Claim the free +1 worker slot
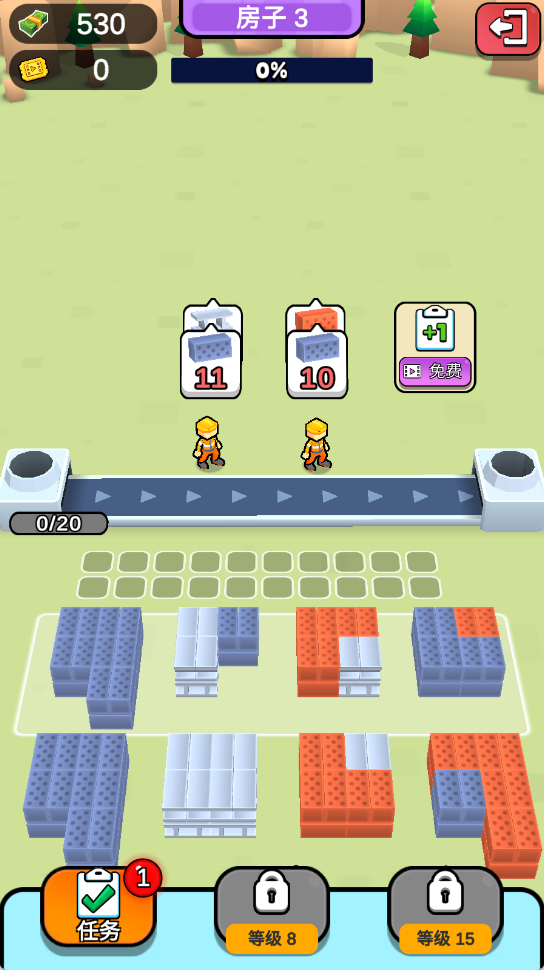 435,347
